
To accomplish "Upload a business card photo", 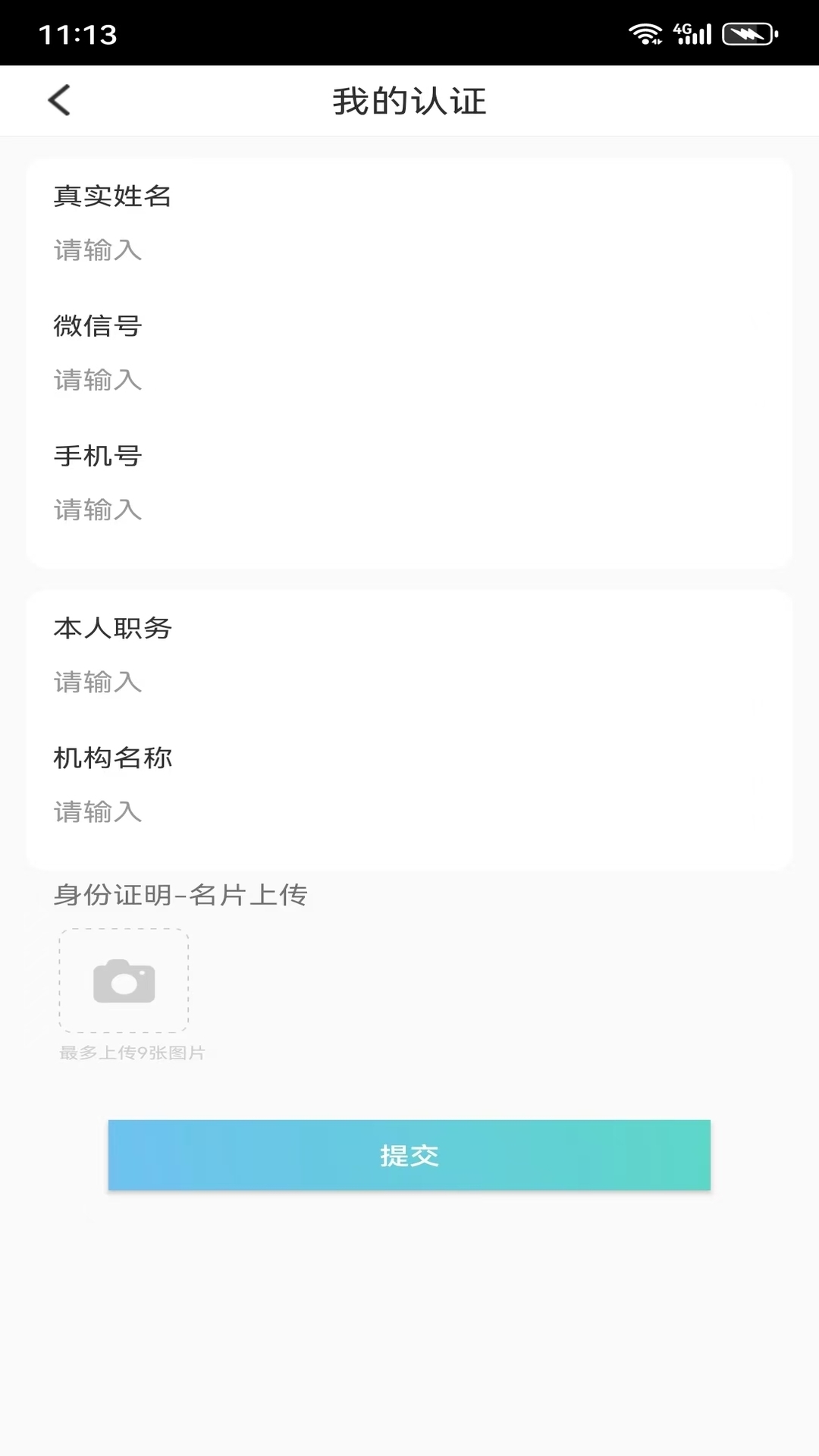I will (x=124, y=981).
